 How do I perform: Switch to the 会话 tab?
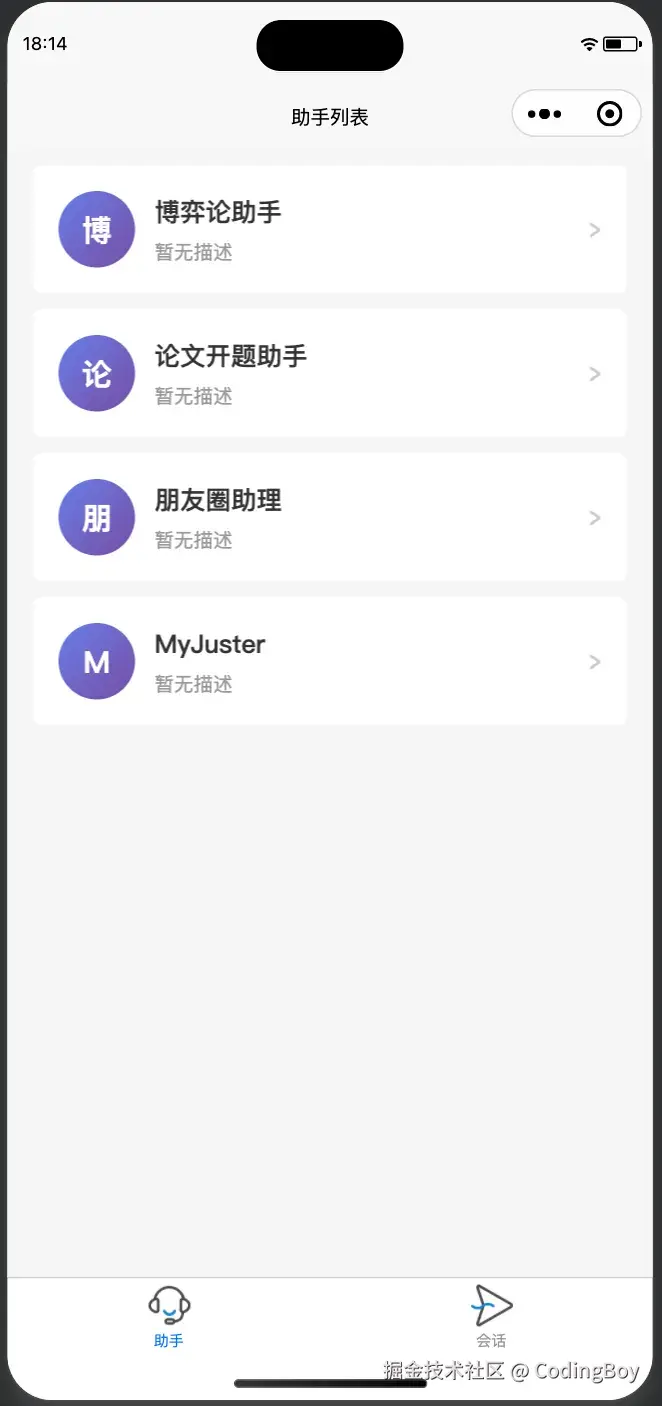click(x=491, y=1316)
